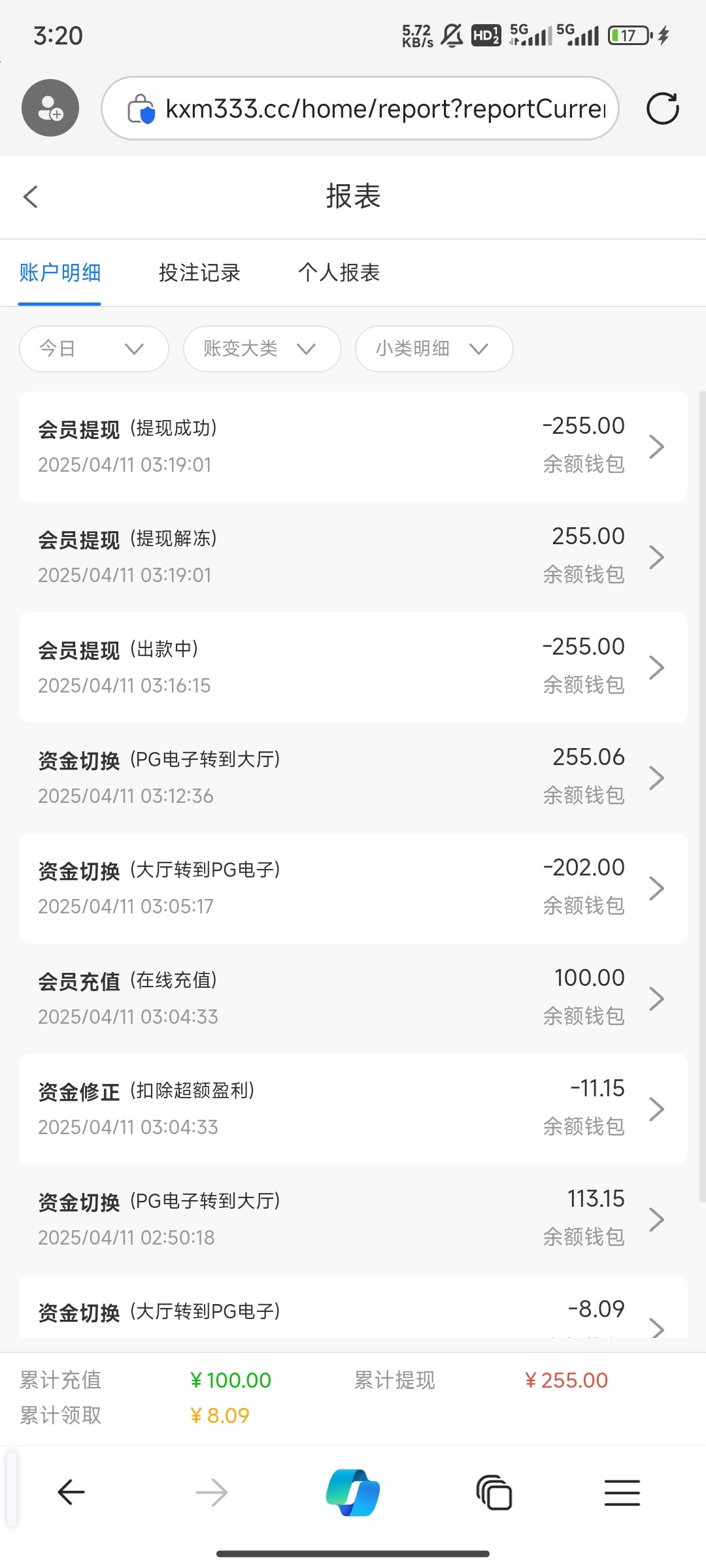The height and width of the screenshot is (1568, 706).
Task: Open the 资金修正 (扣除超额盈利) record
Action: (353, 1109)
